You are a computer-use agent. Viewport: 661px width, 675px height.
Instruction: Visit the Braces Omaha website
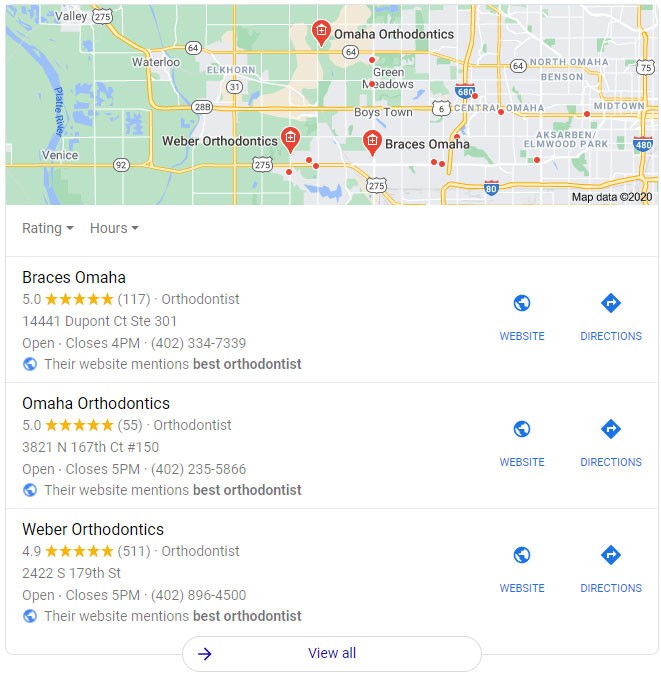[522, 317]
